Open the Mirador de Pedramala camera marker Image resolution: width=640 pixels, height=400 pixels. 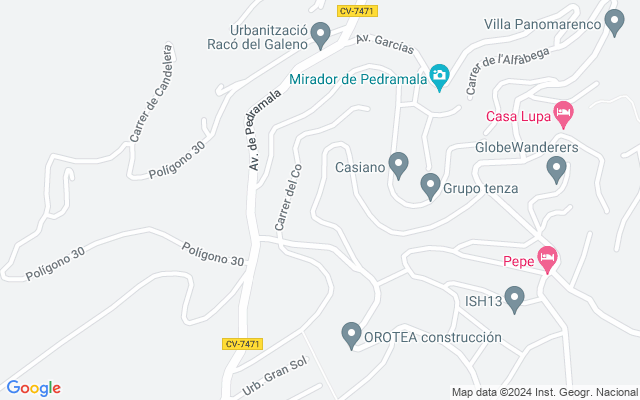[439, 75]
